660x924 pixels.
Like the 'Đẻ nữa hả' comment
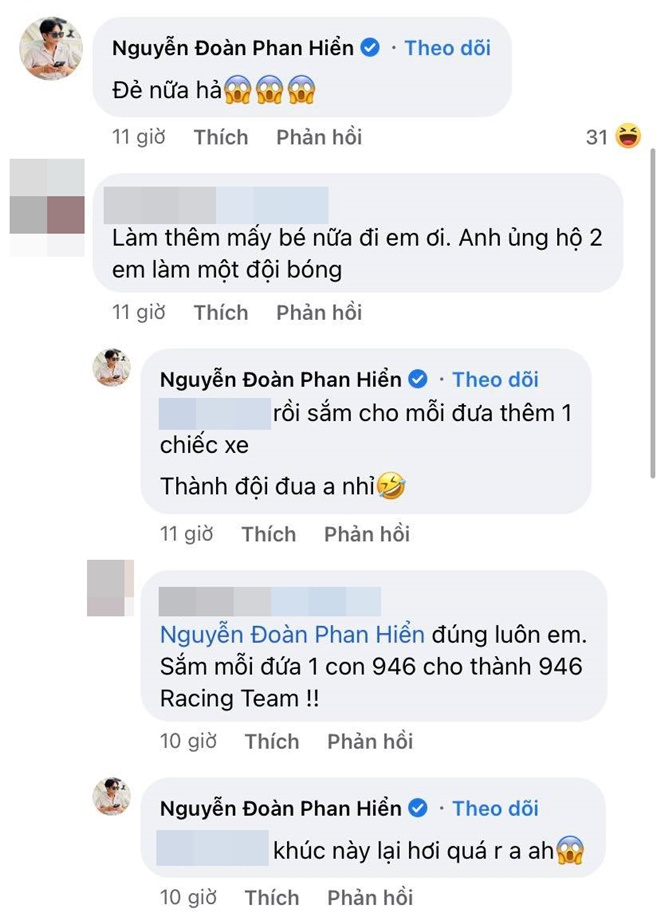click(220, 137)
